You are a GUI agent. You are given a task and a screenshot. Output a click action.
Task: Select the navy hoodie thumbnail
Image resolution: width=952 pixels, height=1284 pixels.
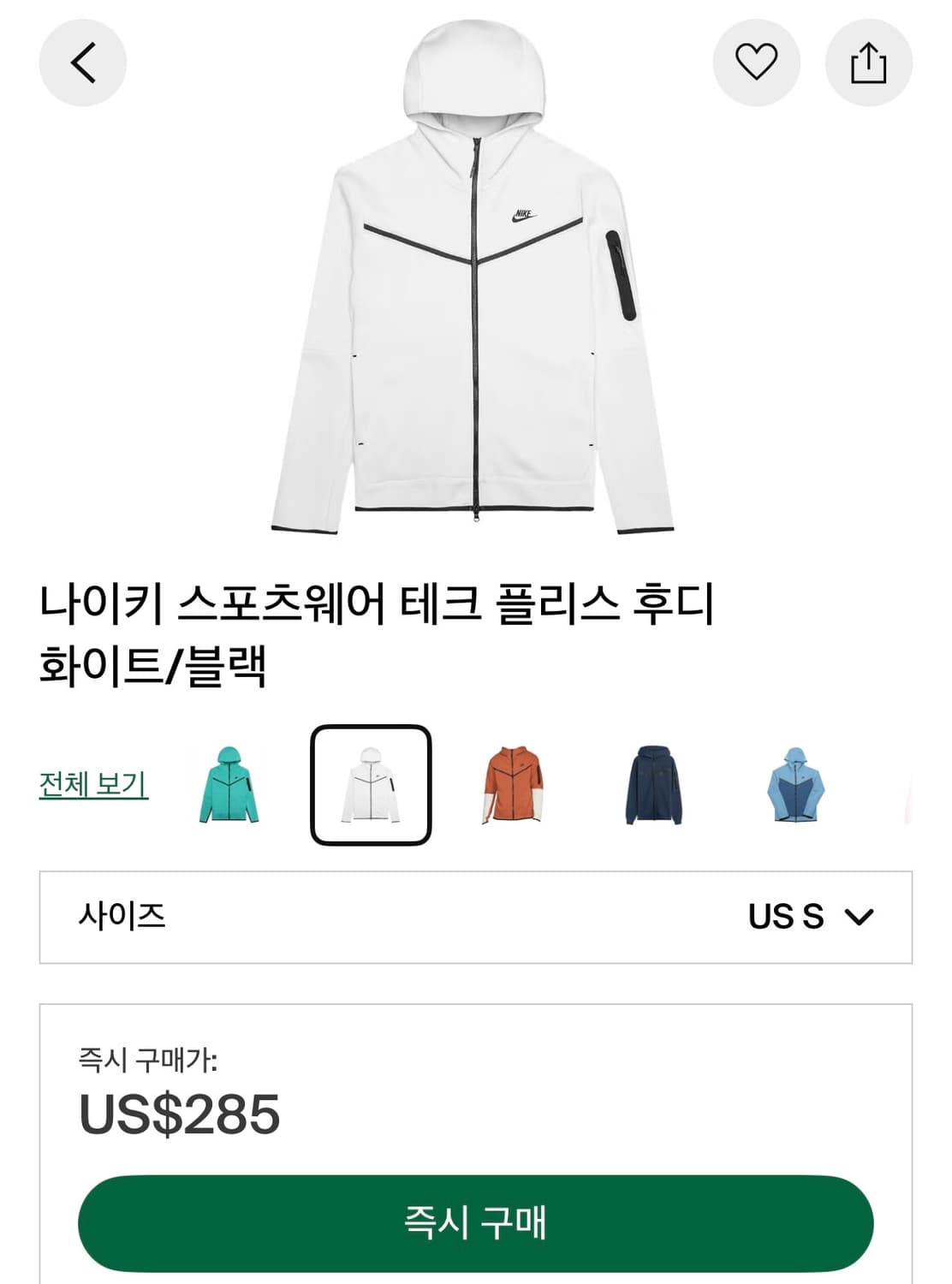[x=652, y=785]
